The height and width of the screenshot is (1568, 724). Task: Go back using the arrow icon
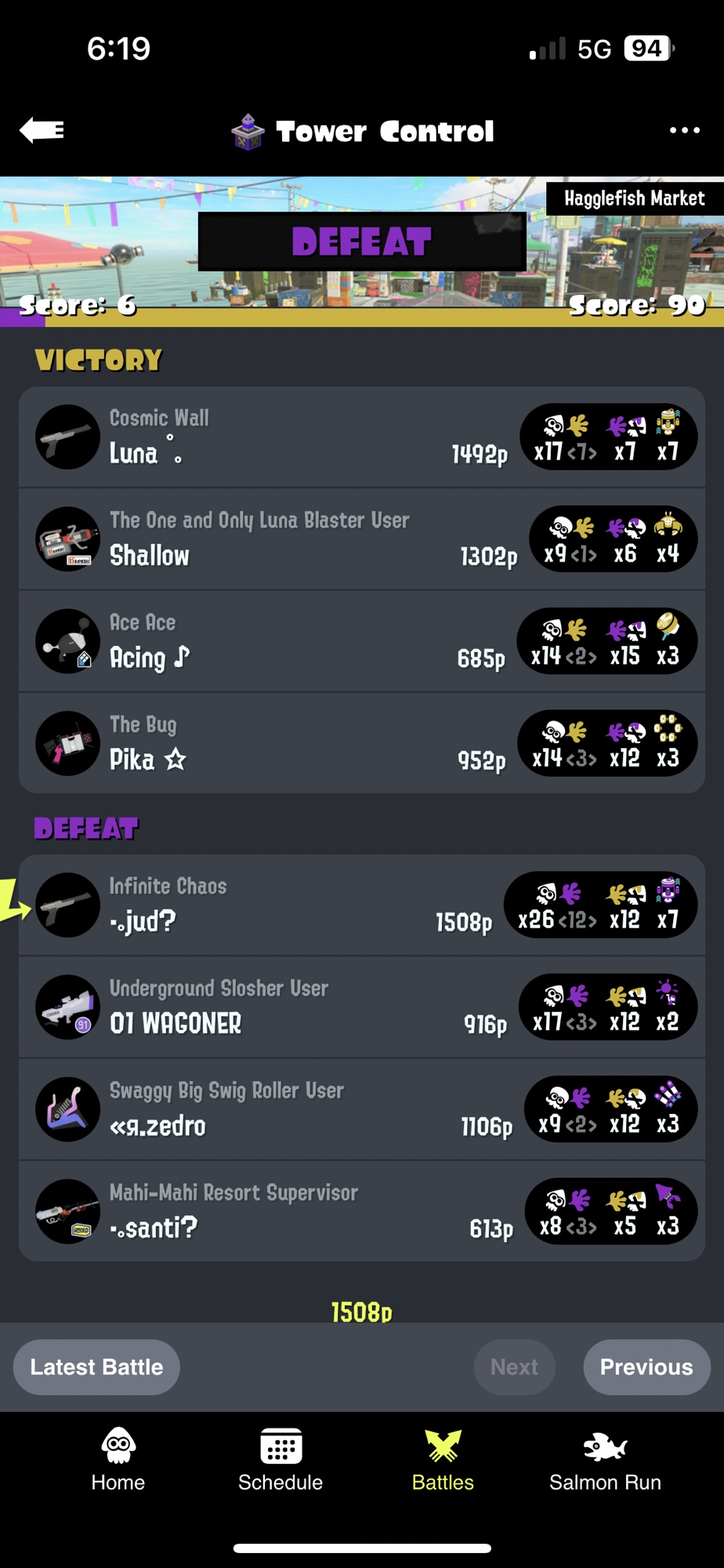click(x=42, y=130)
